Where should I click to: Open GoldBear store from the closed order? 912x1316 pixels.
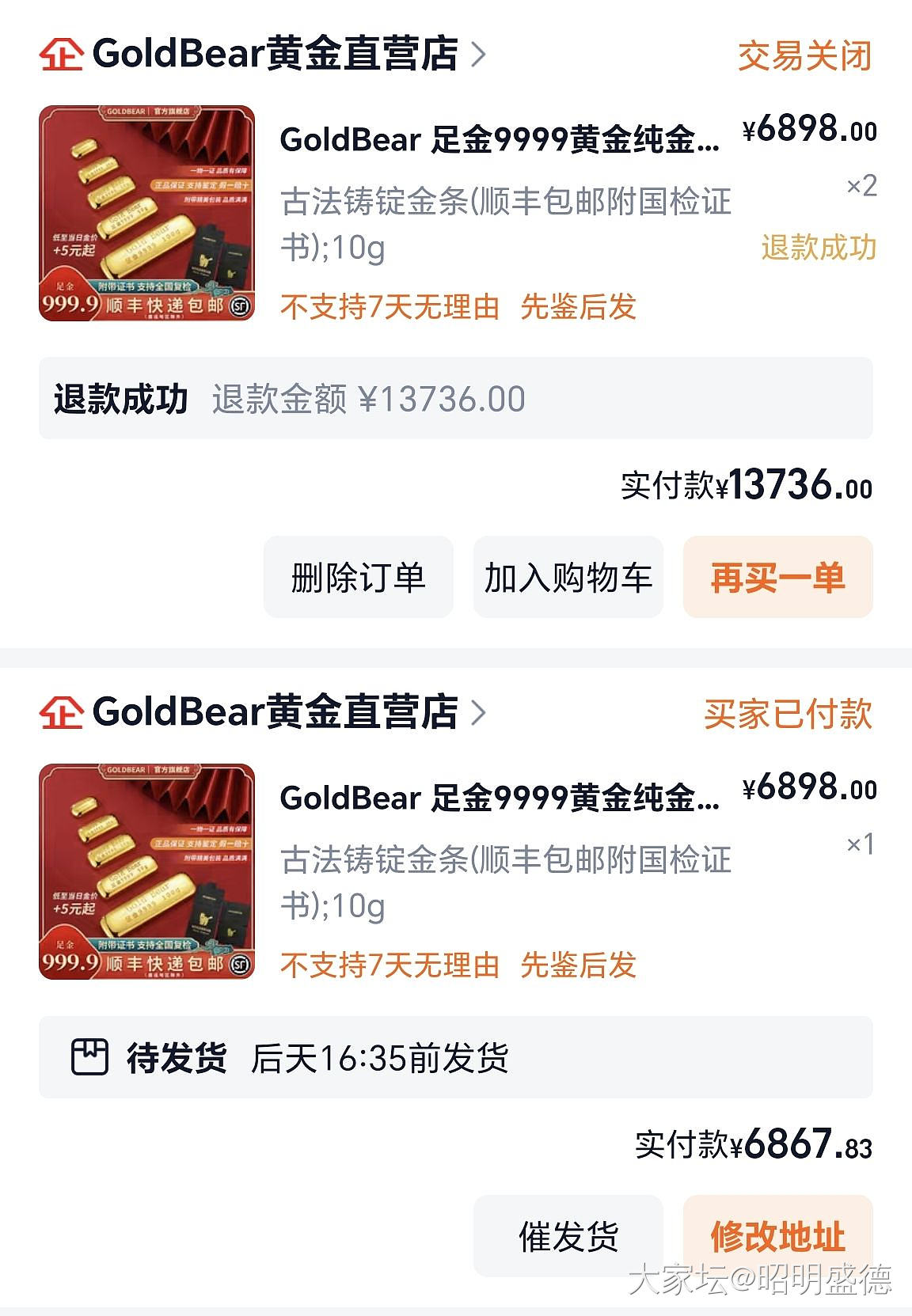click(274, 55)
